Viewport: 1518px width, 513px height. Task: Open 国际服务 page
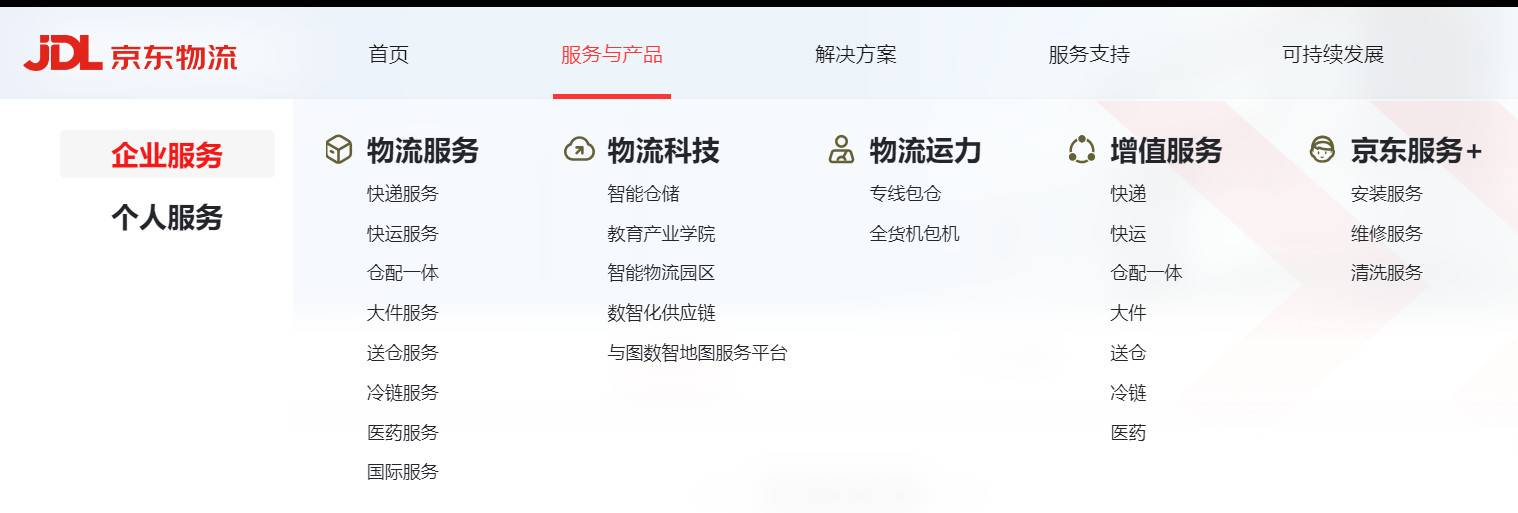402,472
